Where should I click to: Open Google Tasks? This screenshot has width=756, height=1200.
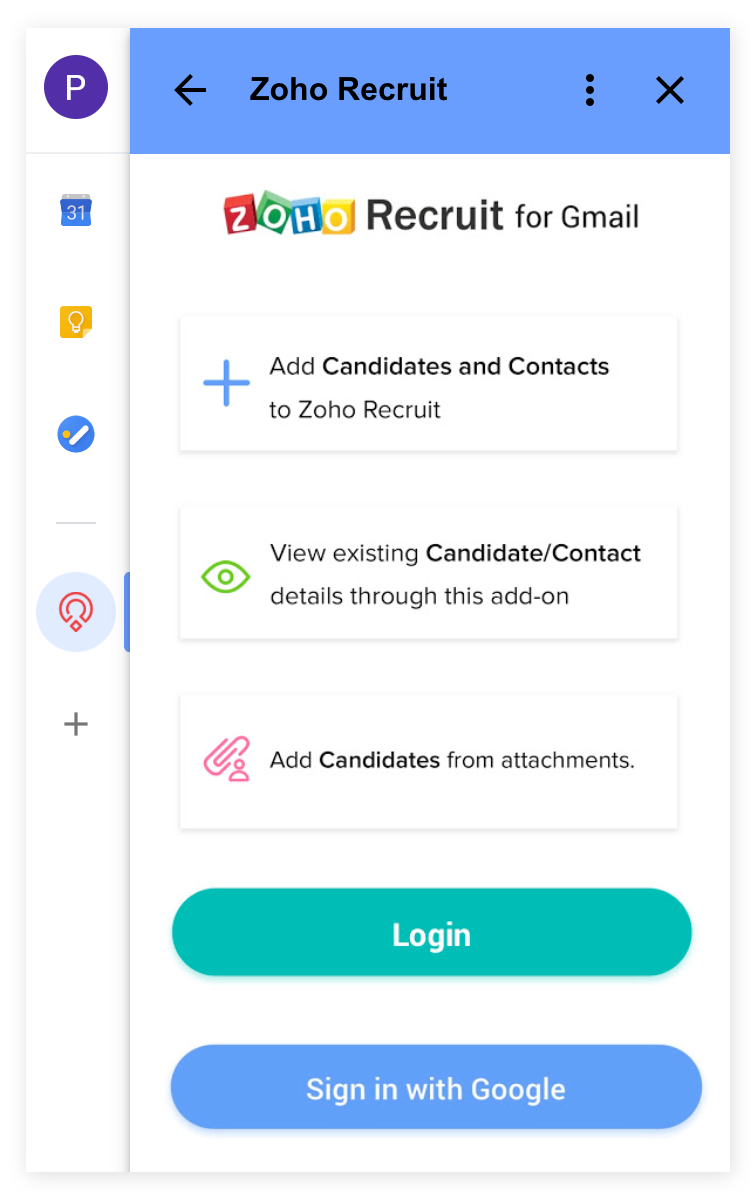[76, 435]
